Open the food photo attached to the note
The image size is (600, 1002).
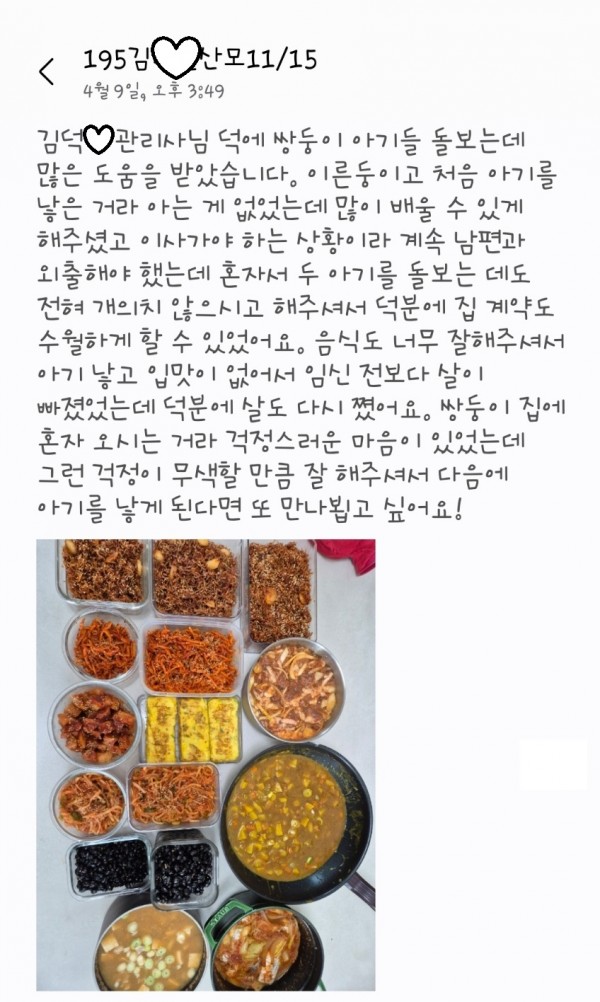pos(205,764)
